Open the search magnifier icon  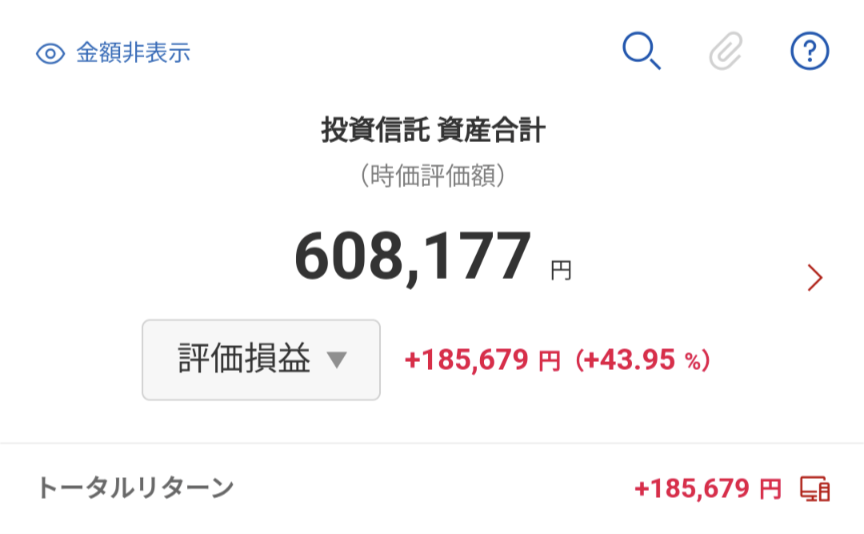[641, 51]
